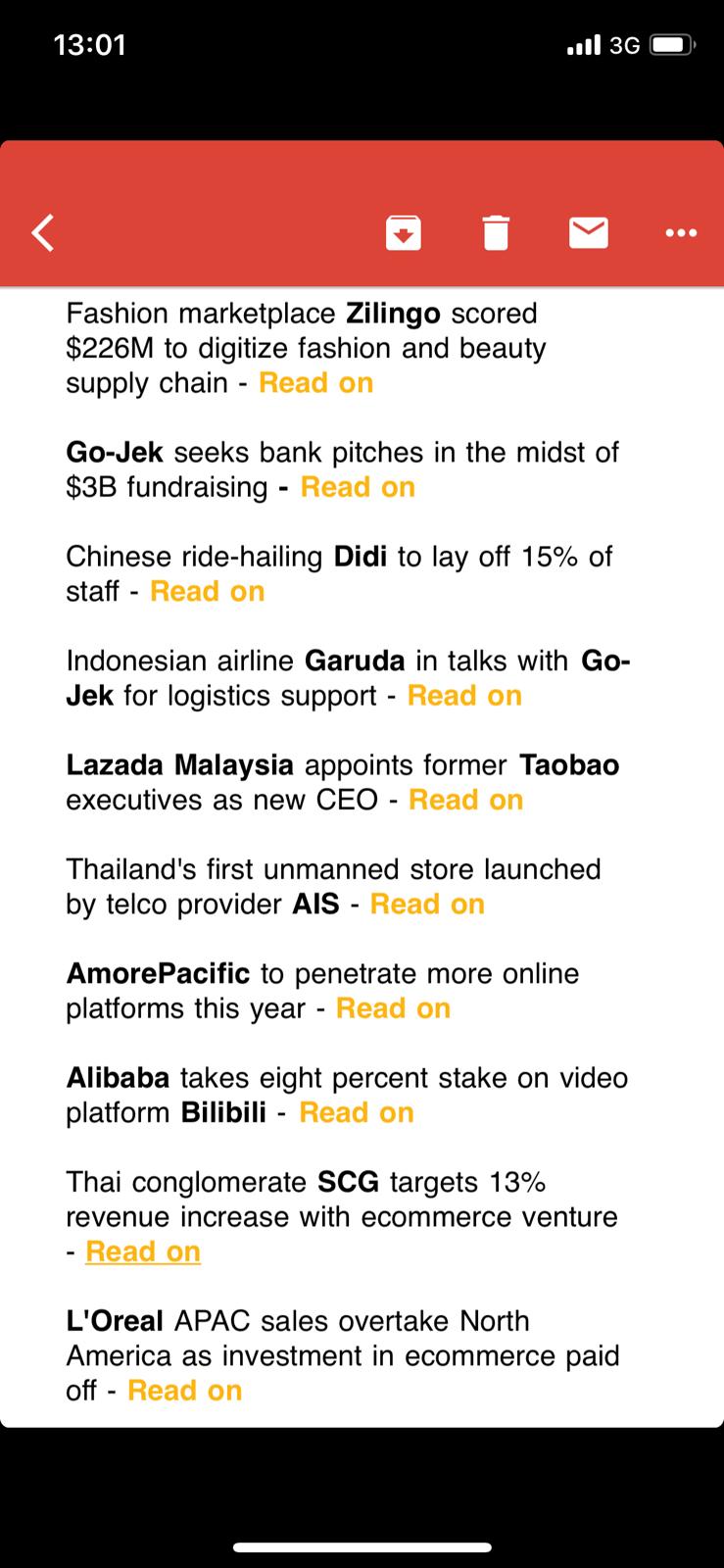This screenshot has height=1568, width=724.
Task: Open Read on for AIS unmanned store
Action: (x=427, y=905)
